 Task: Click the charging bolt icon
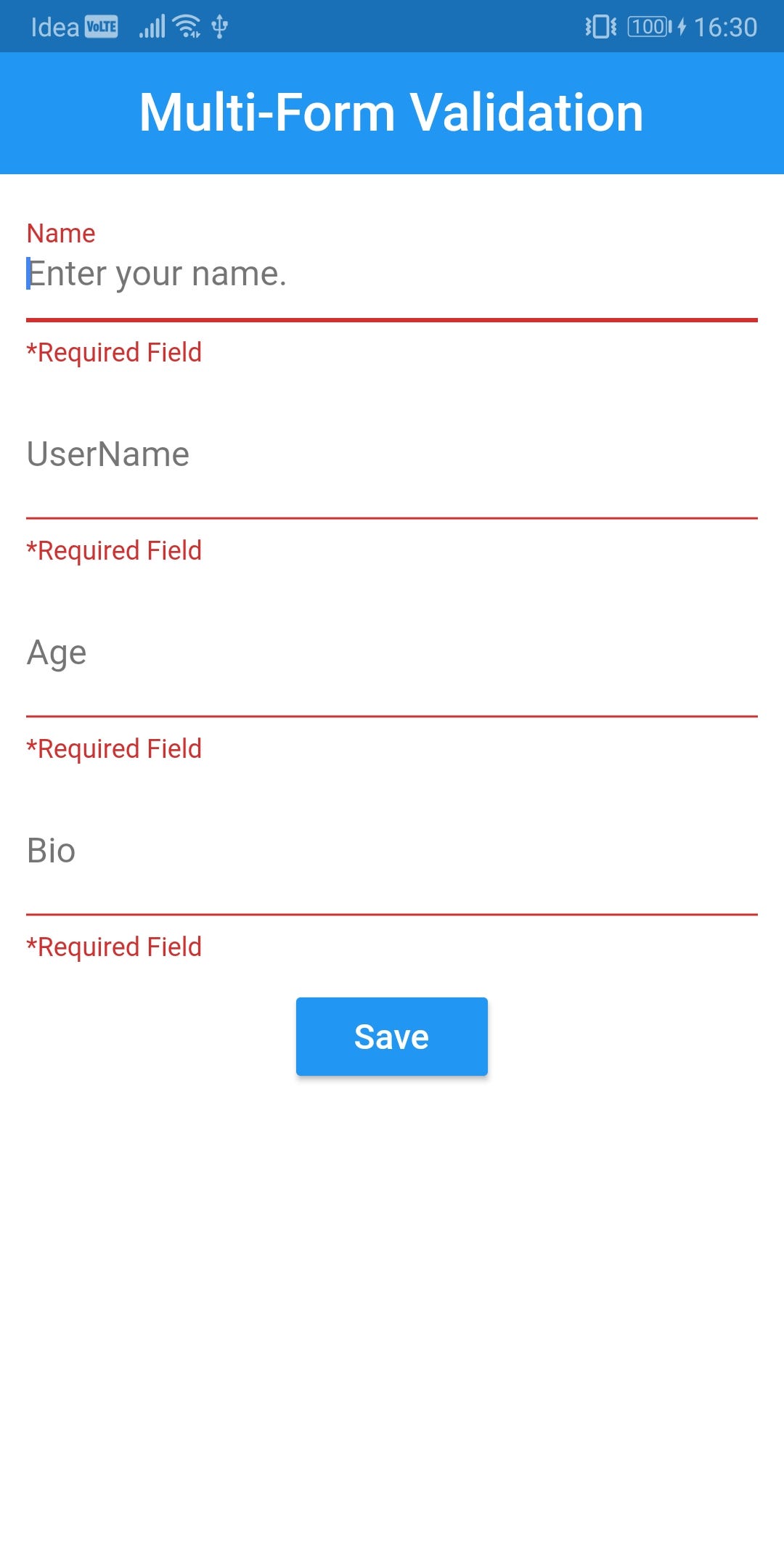point(681,25)
